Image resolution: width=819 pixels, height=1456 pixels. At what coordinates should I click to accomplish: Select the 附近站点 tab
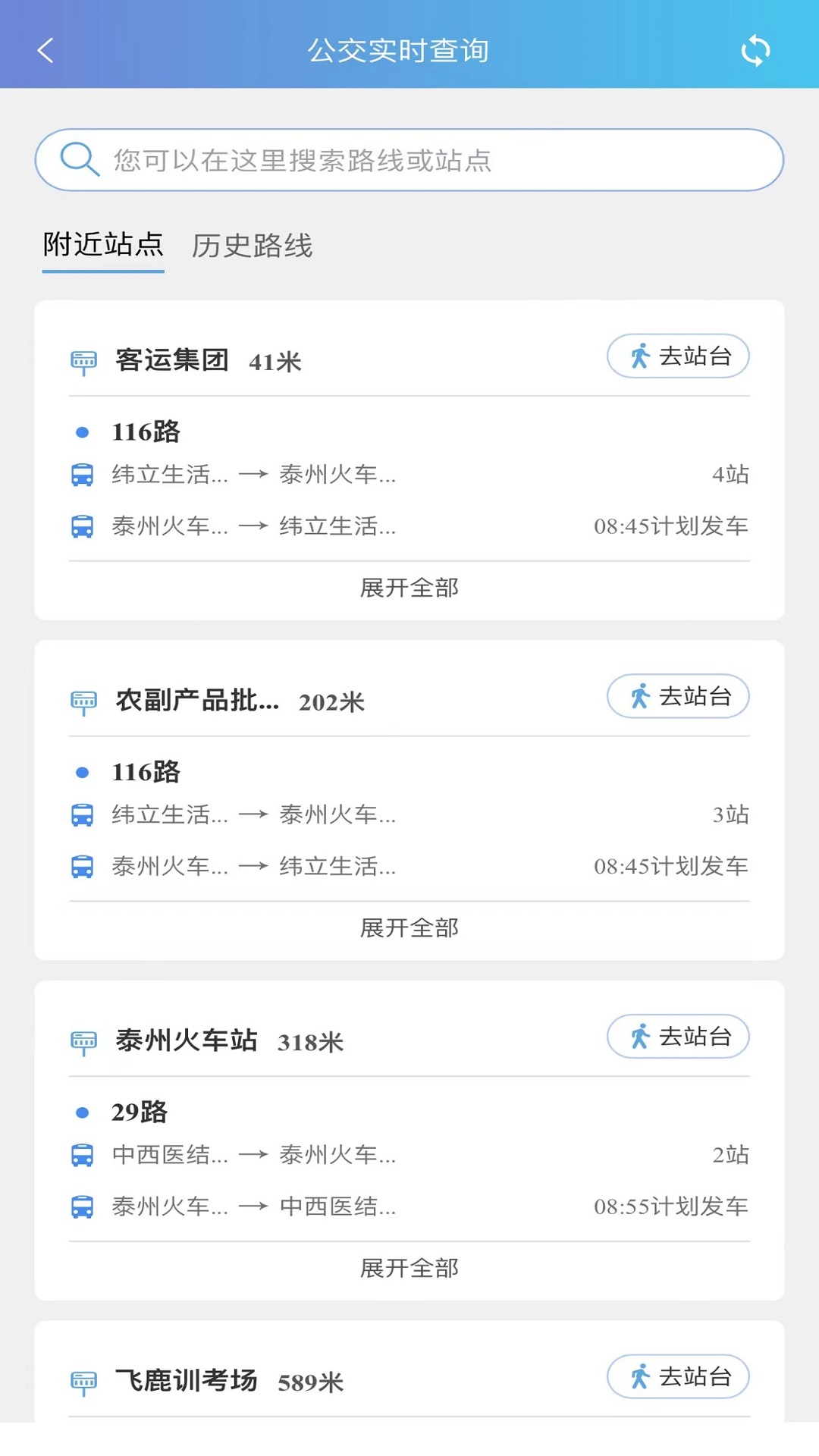[x=103, y=246]
